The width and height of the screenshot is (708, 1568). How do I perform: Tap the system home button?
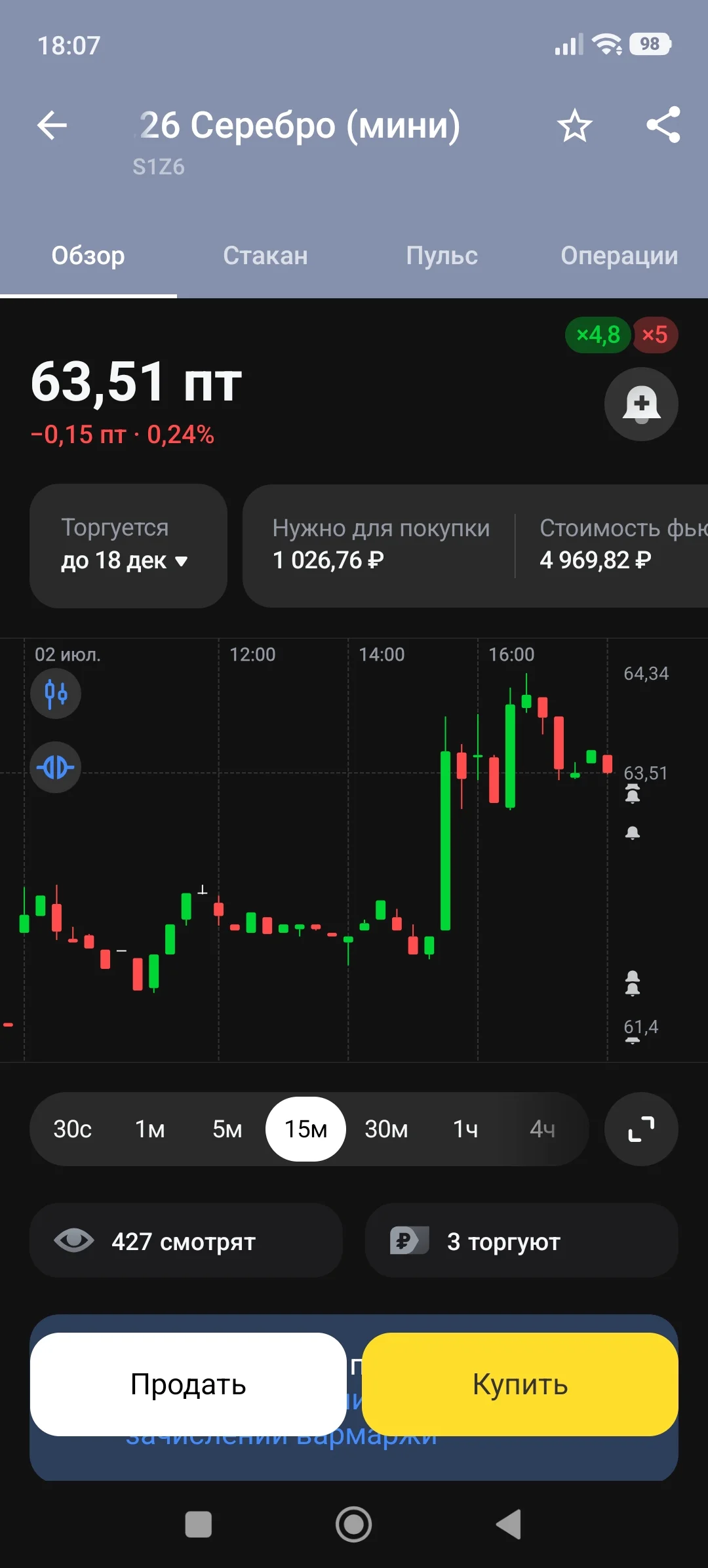pos(354,1524)
